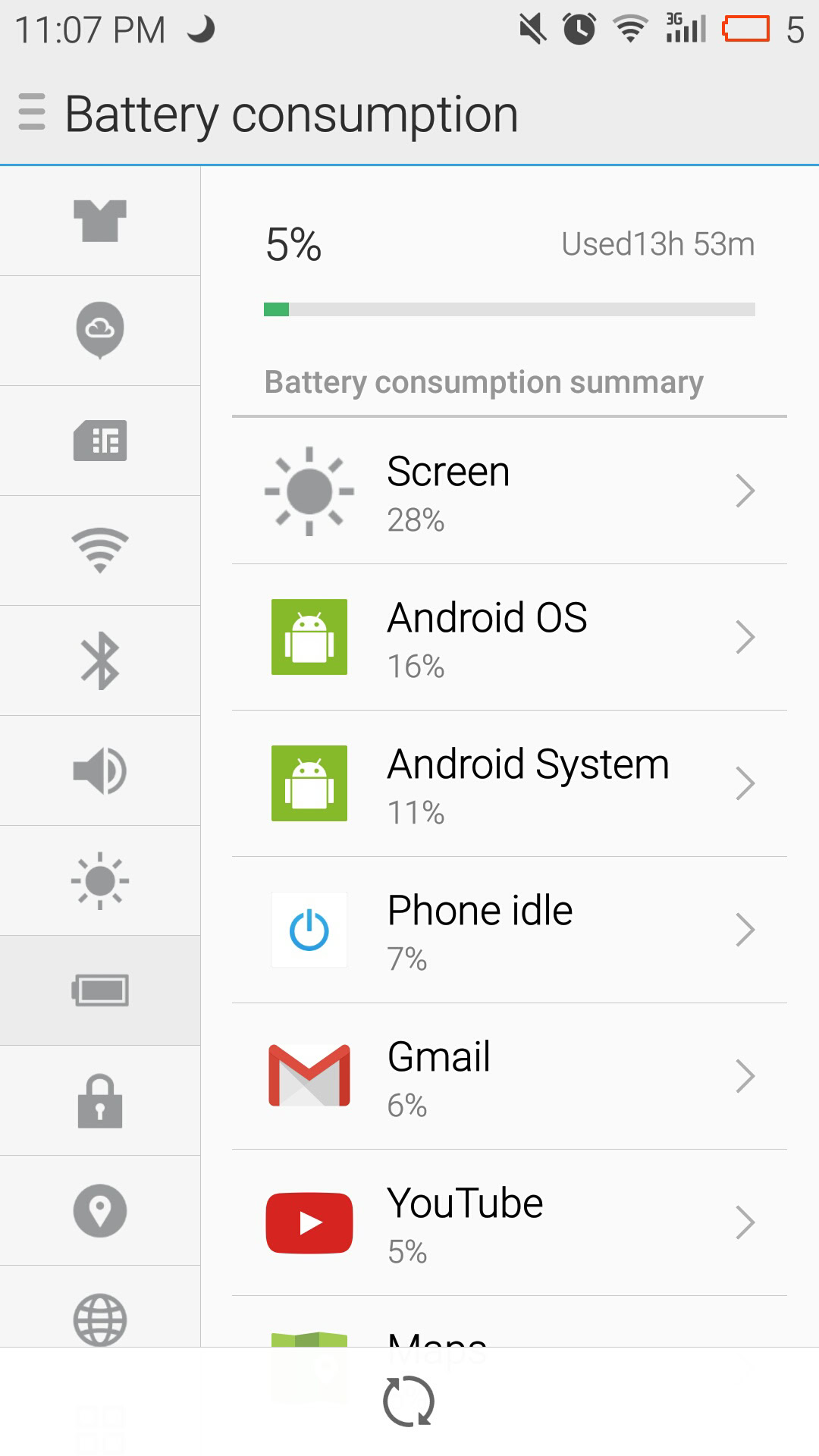Tap the refresh icon

(409, 1401)
